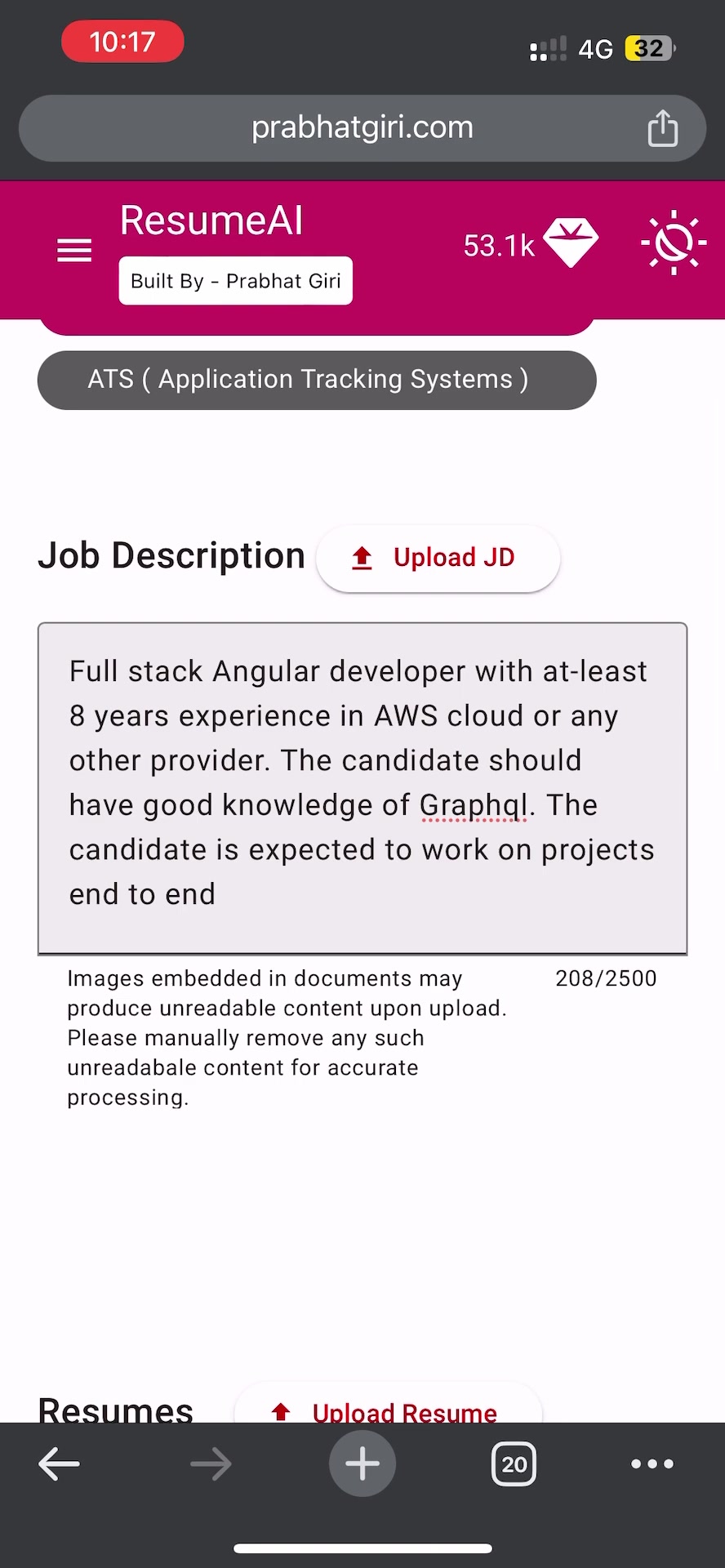This screenshot has height=1568, width=725.
Task: Focus the prabhatgiri.com address bar
Action: (362, 127)
